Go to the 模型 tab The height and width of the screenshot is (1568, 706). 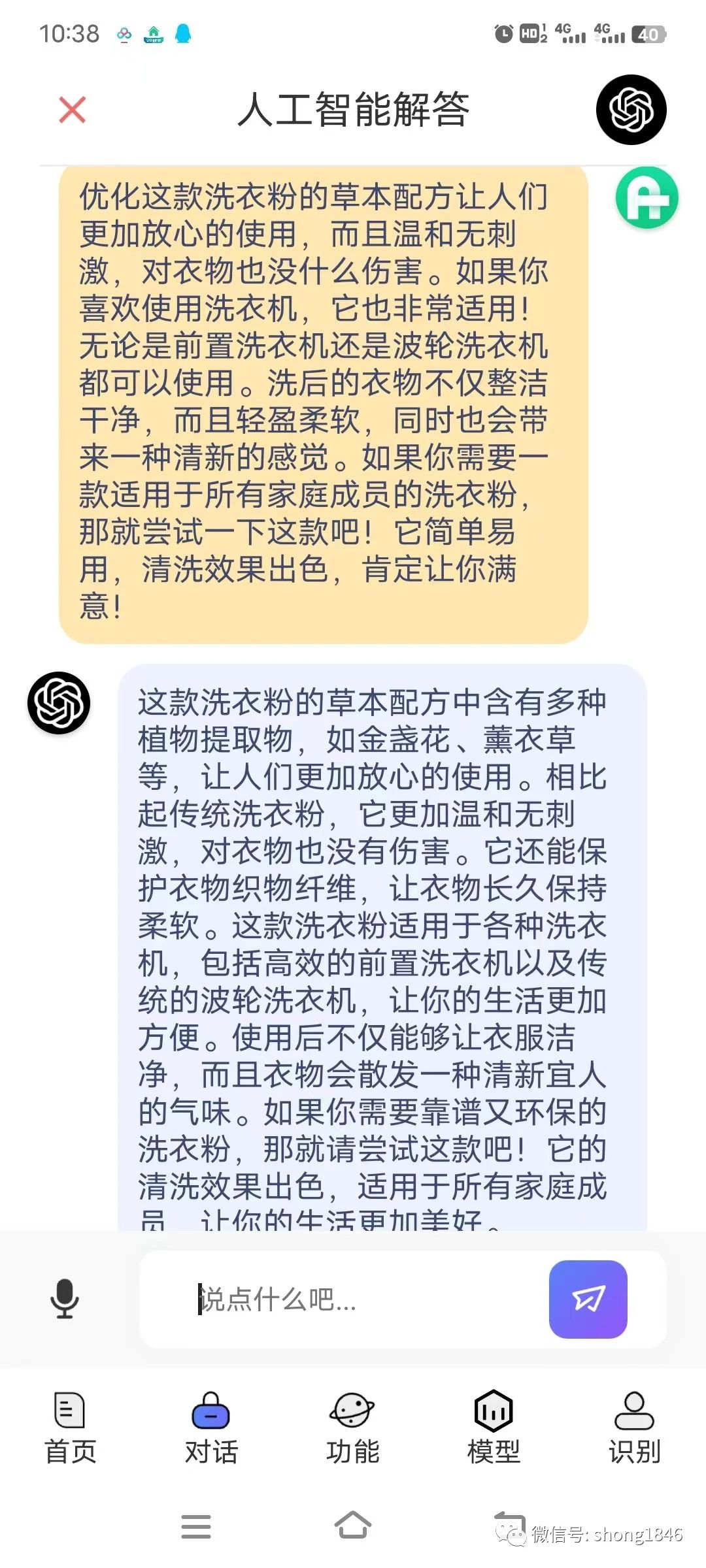click(494, 1428)
